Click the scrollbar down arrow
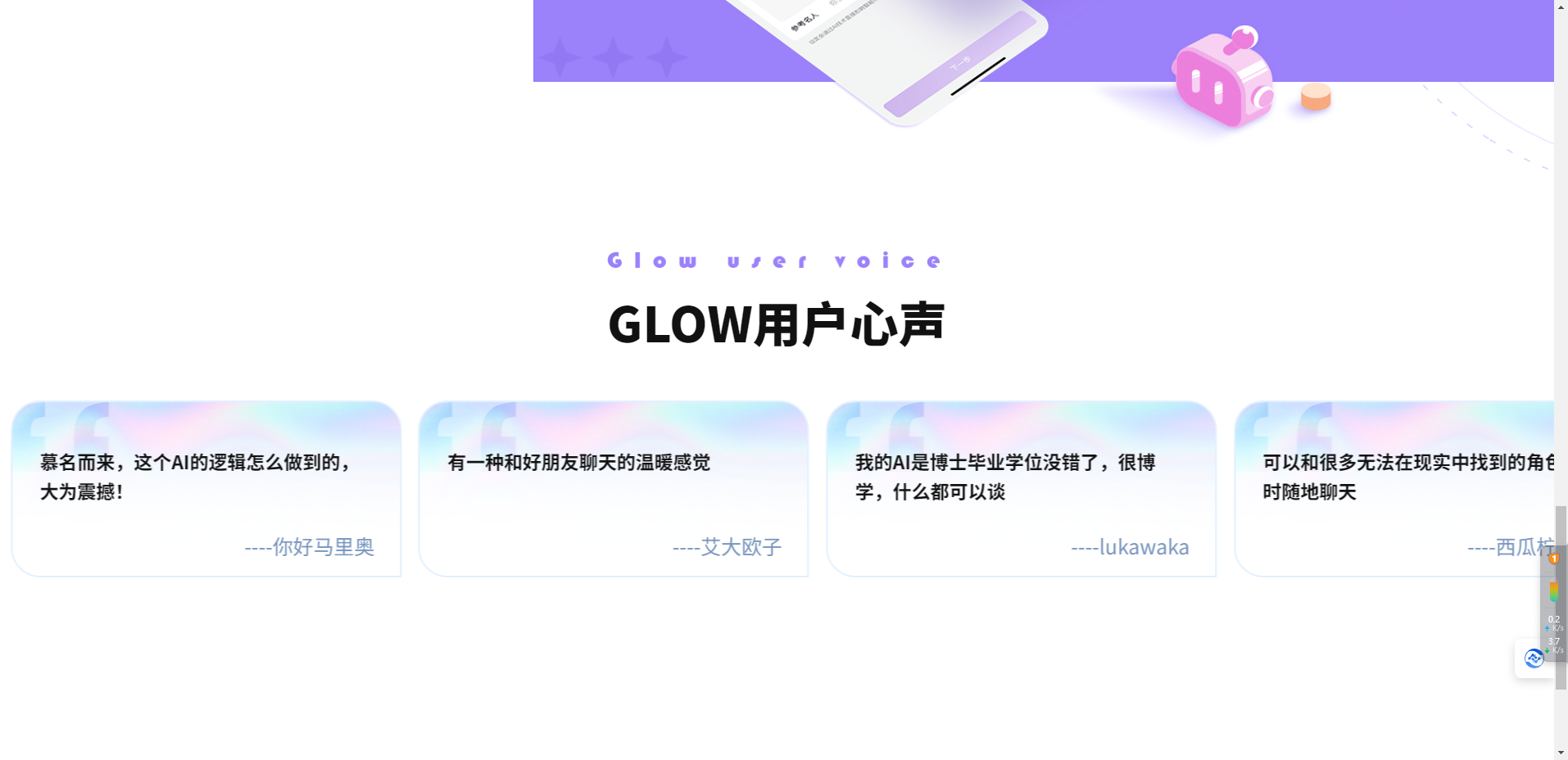Viewport: 1568px width, 760px height. click(x=1561, y=753)
